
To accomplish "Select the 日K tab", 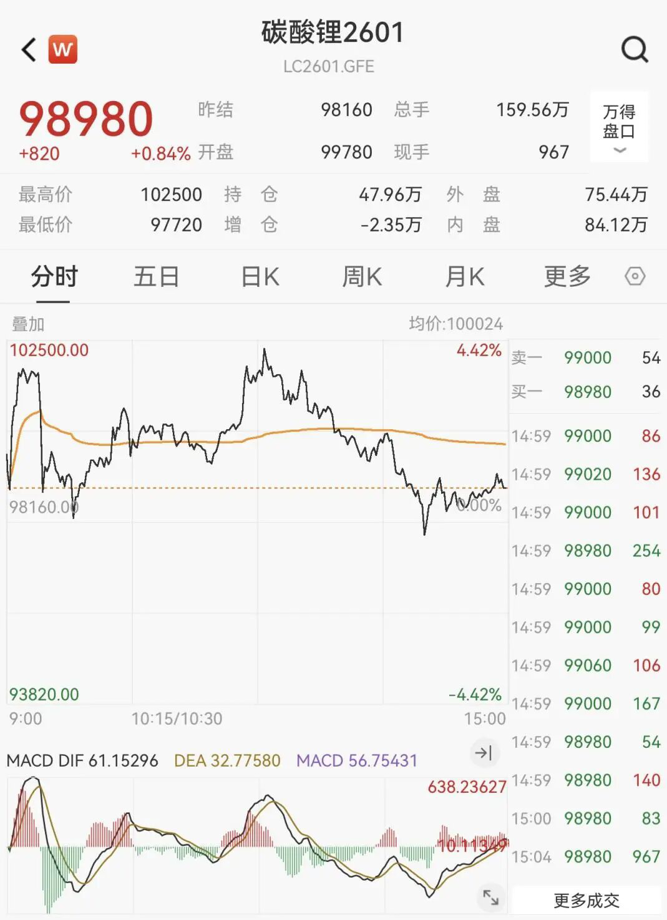I will click(259, 277).
